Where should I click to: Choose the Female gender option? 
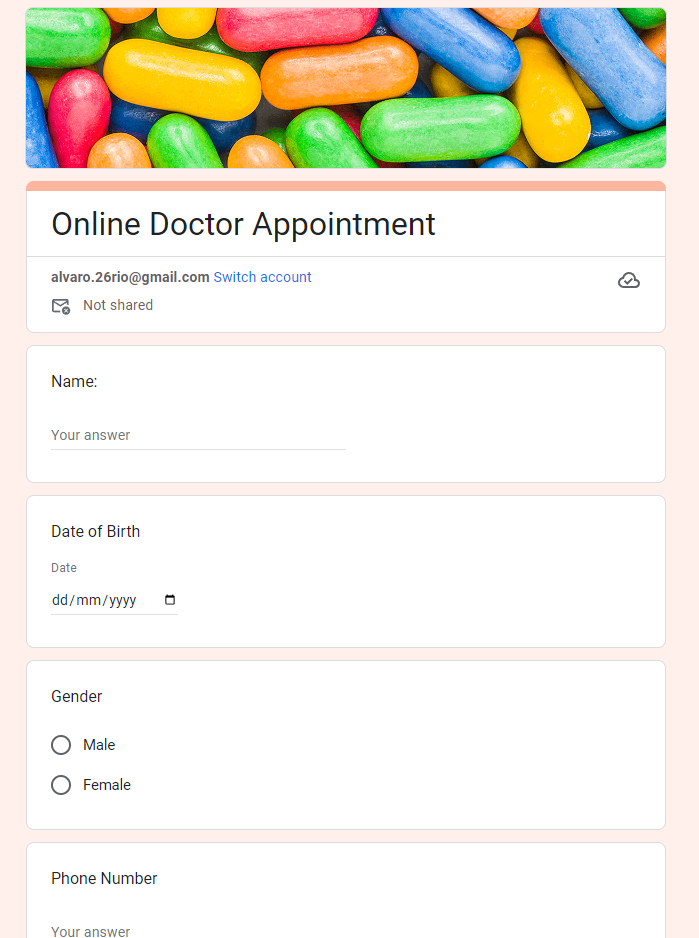coord(61,785)
